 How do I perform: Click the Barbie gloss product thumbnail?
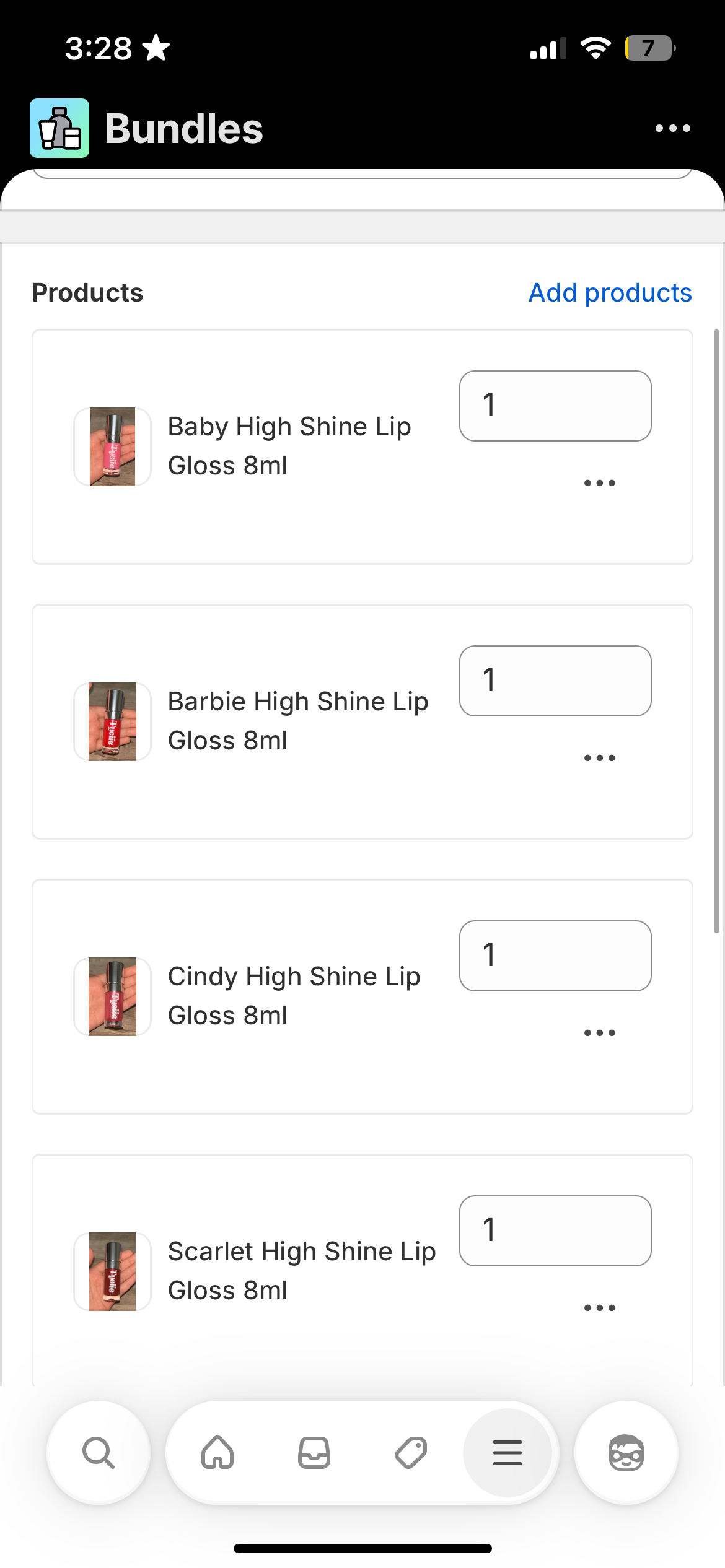112,721
